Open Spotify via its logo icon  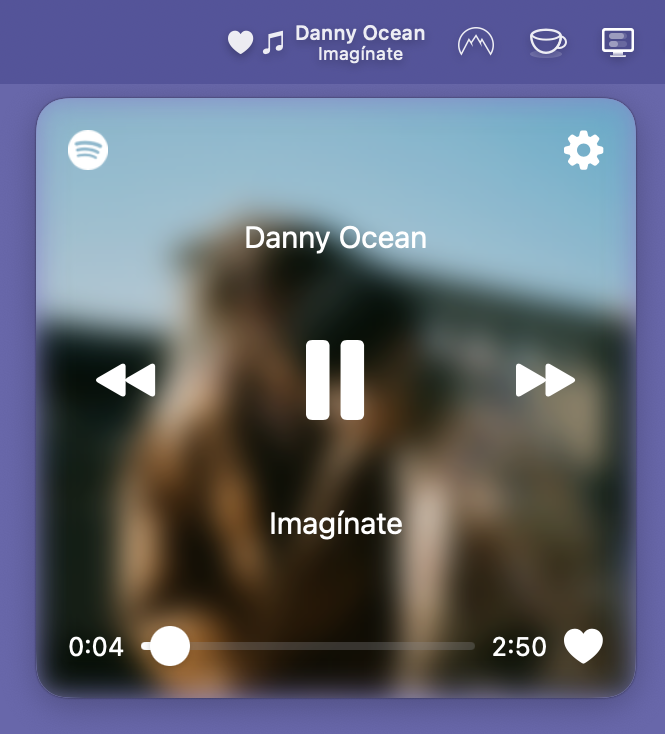(88, 151)
